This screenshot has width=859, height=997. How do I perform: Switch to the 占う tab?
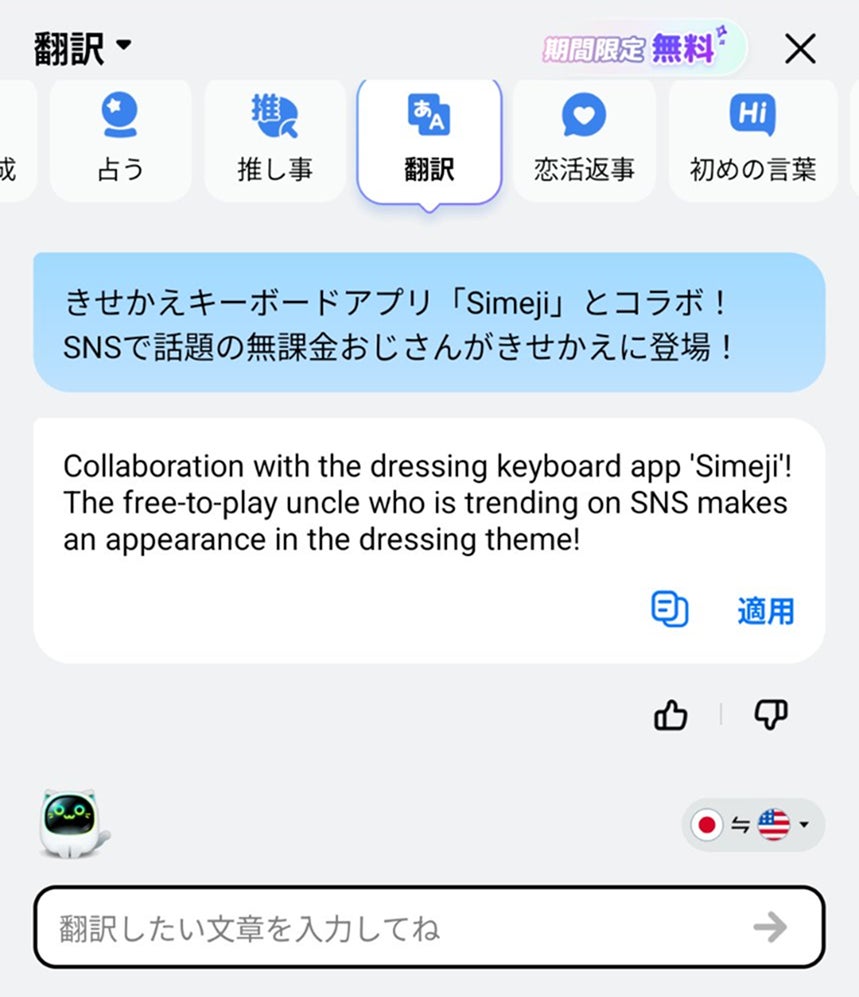[120, 141]
